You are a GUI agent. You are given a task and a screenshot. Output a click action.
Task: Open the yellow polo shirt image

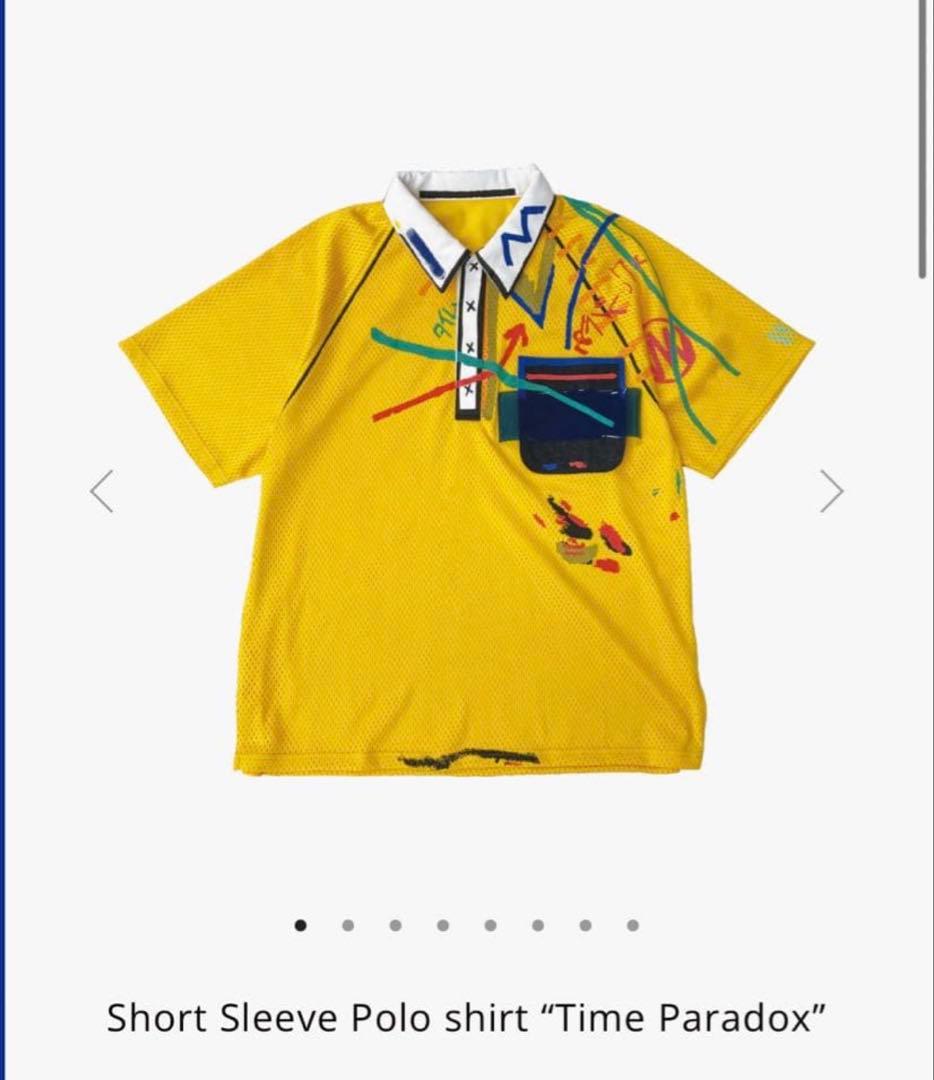click(x=466, y=470)
